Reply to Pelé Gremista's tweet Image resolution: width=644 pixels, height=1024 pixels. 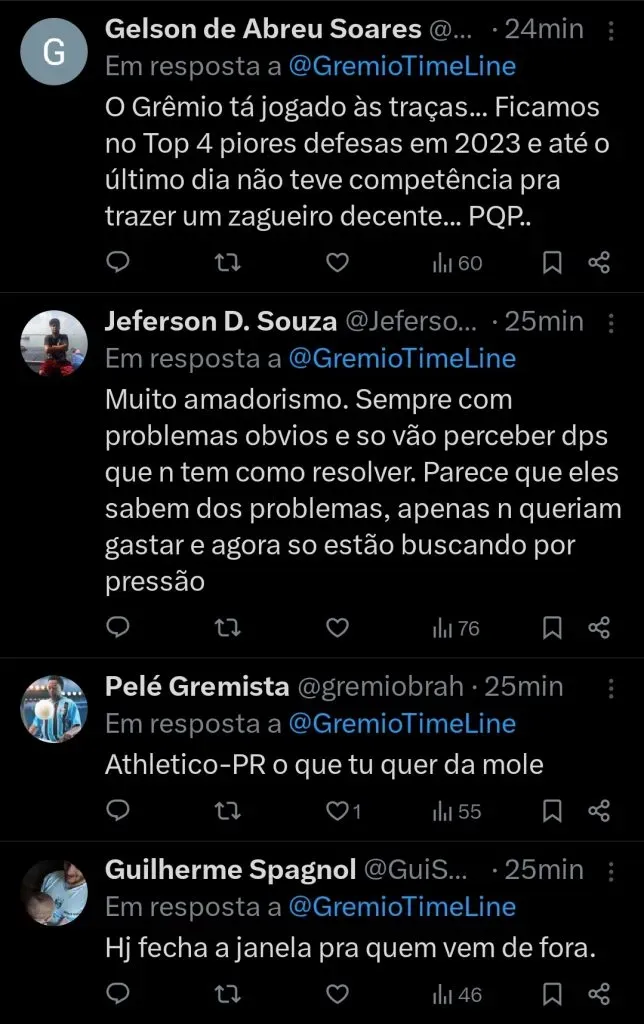pos(118,811)
